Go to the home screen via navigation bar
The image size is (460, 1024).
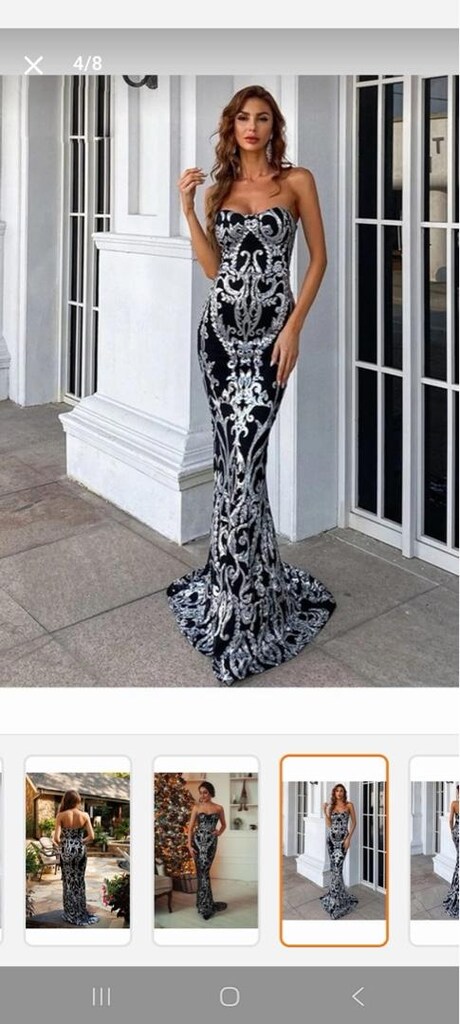[229, 997]
